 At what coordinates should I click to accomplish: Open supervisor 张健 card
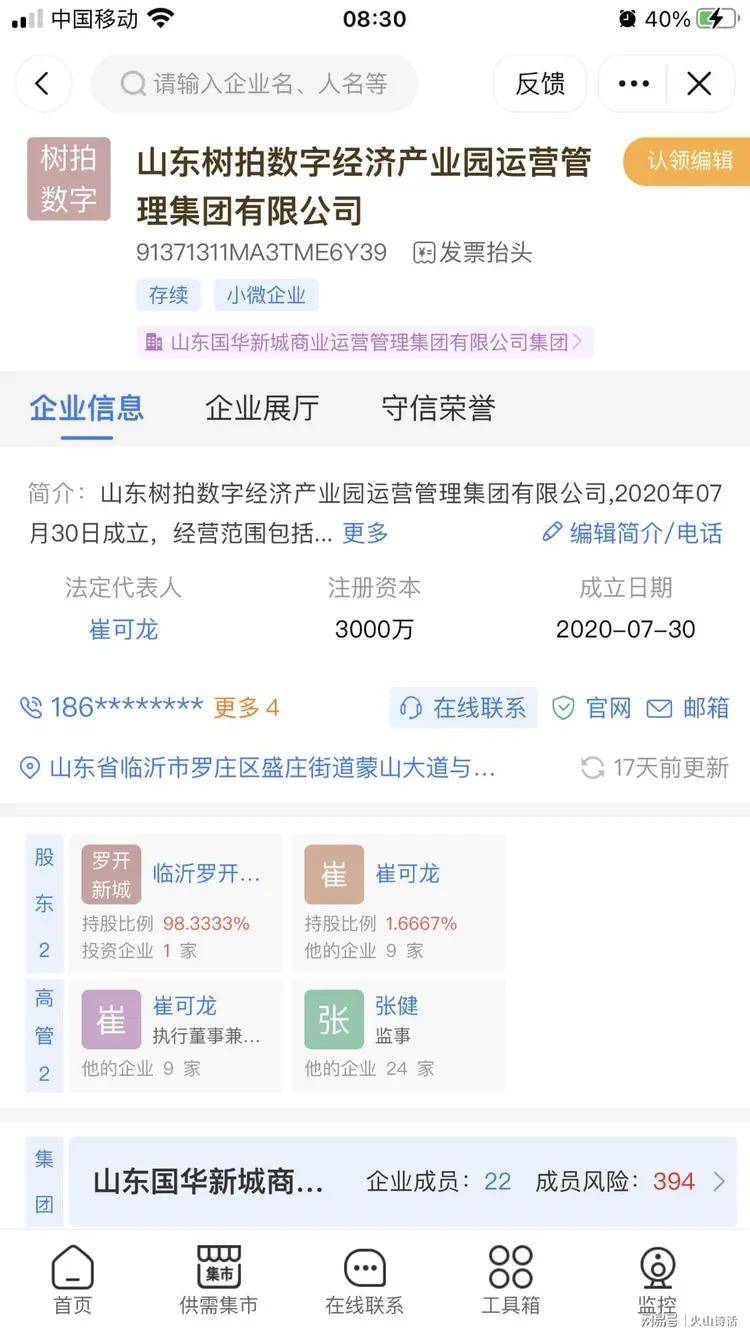pos(398,1035)
